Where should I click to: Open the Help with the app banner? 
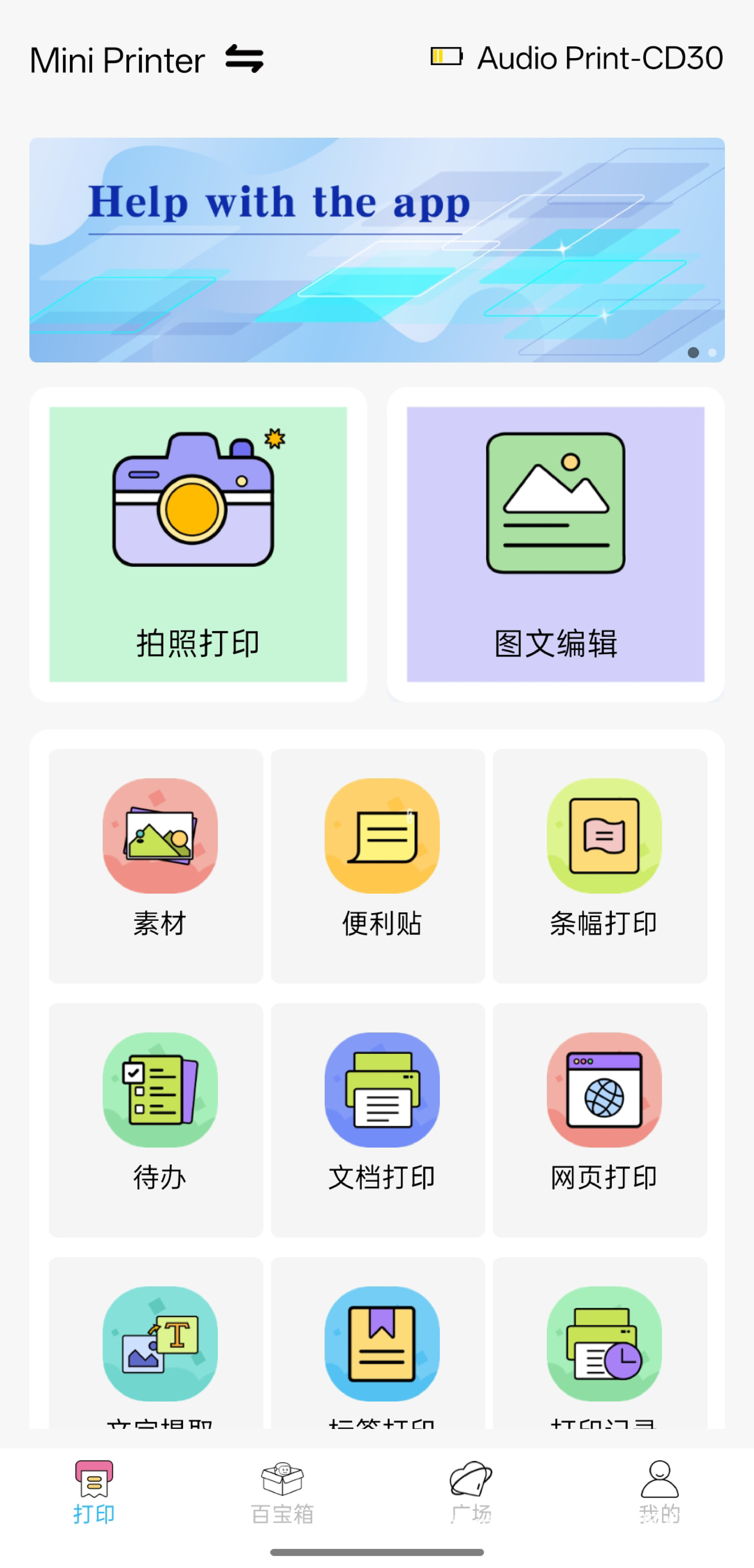pos(377,250)
